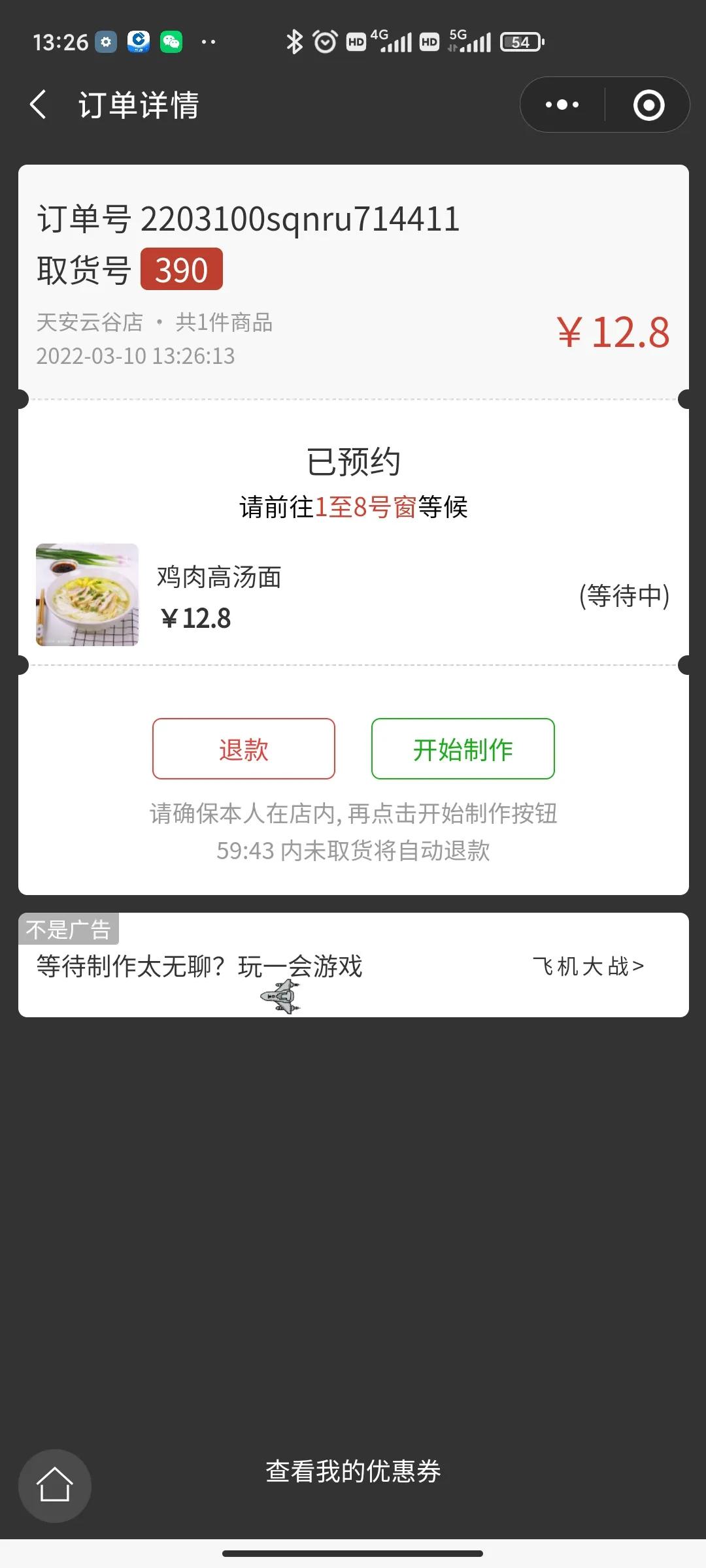Tap the 退款 refund button
This screenshot has width=706, height=1568.
click(243, 749)
